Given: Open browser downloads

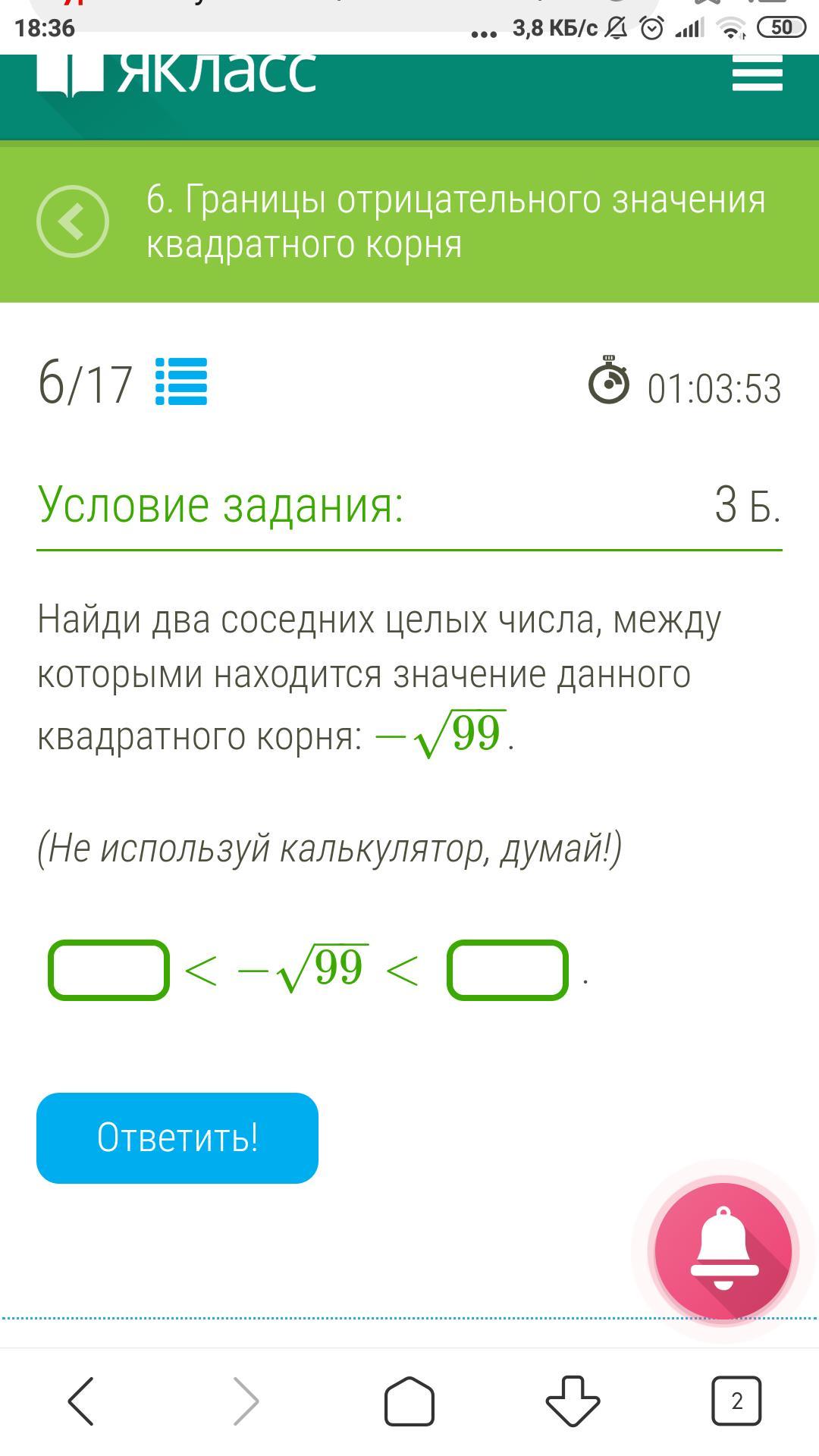Looking at the screenshot, I should point(573,1401).
